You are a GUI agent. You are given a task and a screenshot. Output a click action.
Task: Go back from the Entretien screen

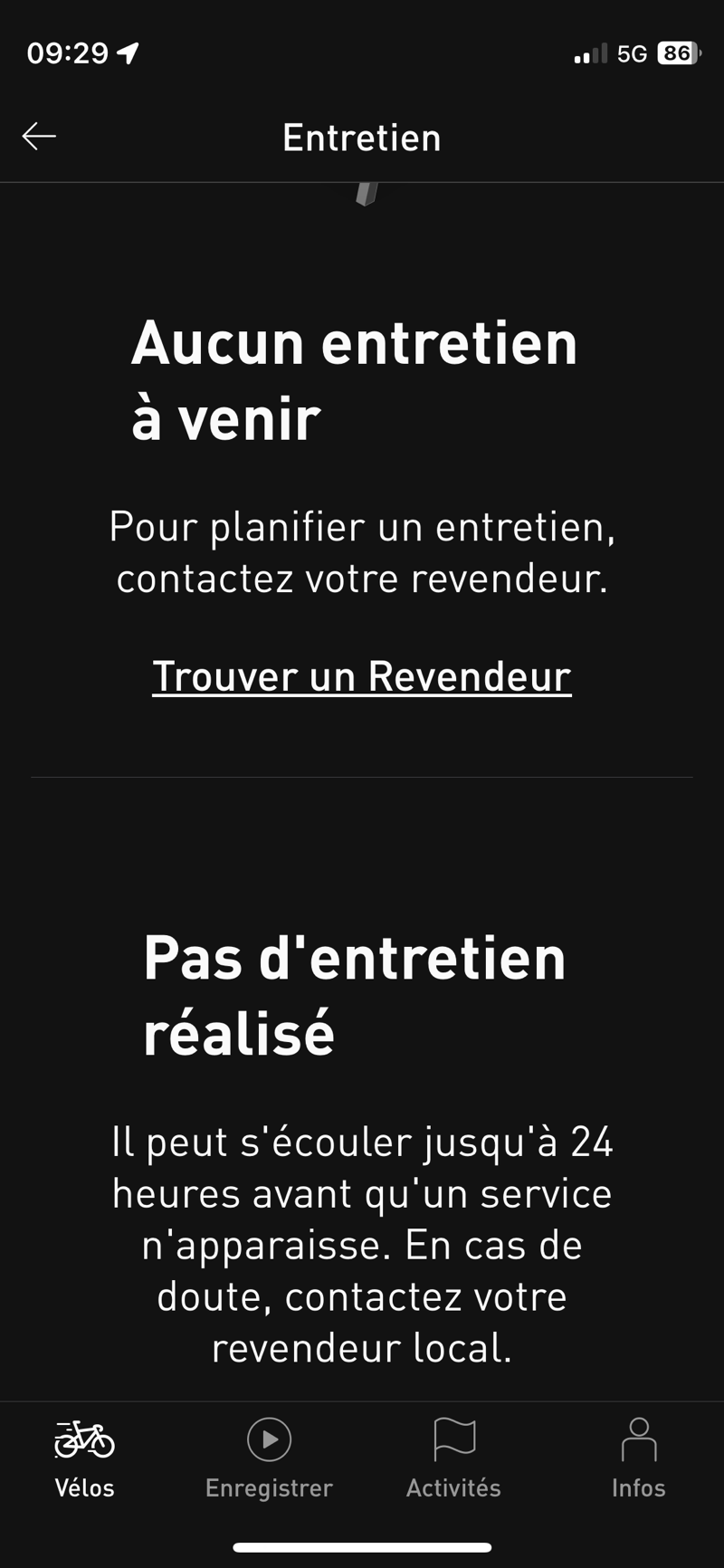tap(39, 137)
